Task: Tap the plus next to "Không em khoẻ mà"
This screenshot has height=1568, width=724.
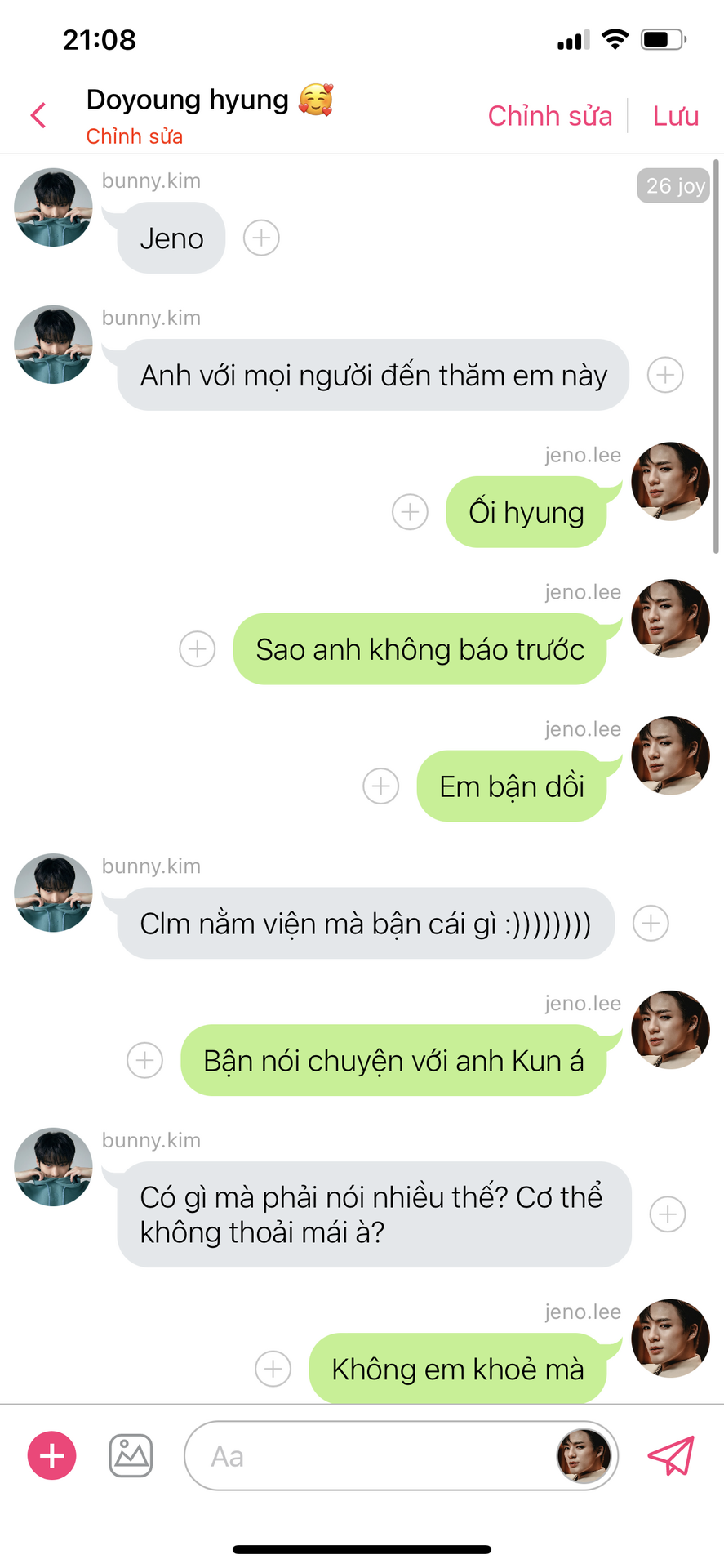Action: (x=273, y=1369)
